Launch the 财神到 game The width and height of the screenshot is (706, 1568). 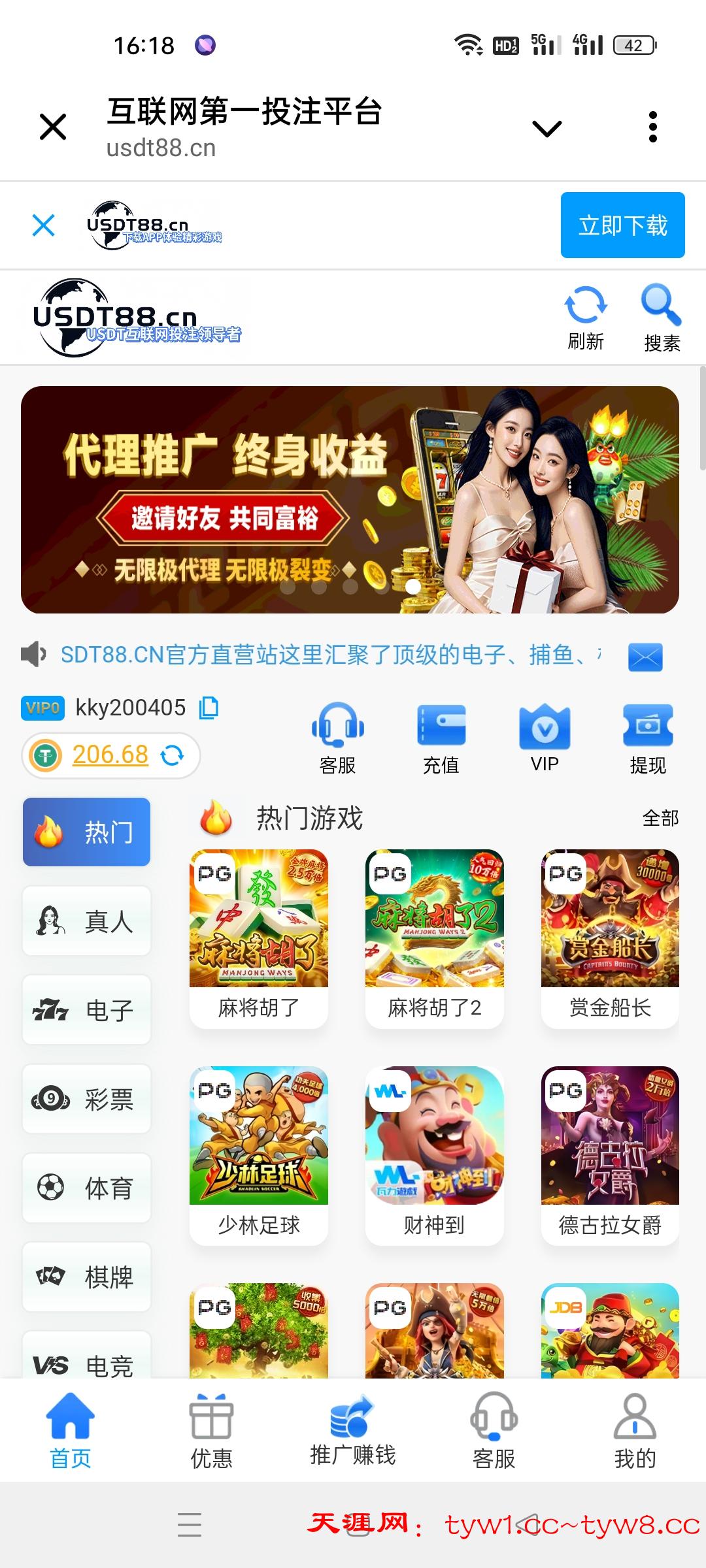pyautogui.click(x=435, y=1155)
